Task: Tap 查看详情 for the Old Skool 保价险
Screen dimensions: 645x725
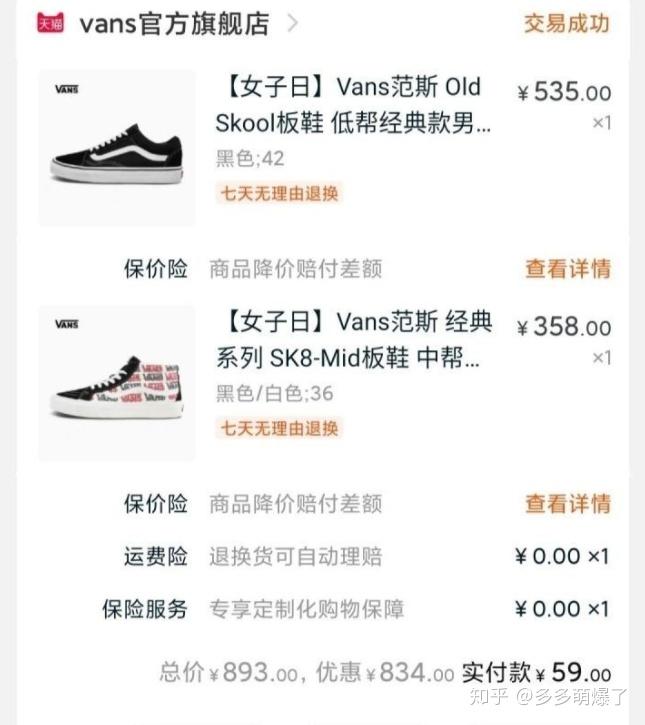Action: tap(567, 268)
